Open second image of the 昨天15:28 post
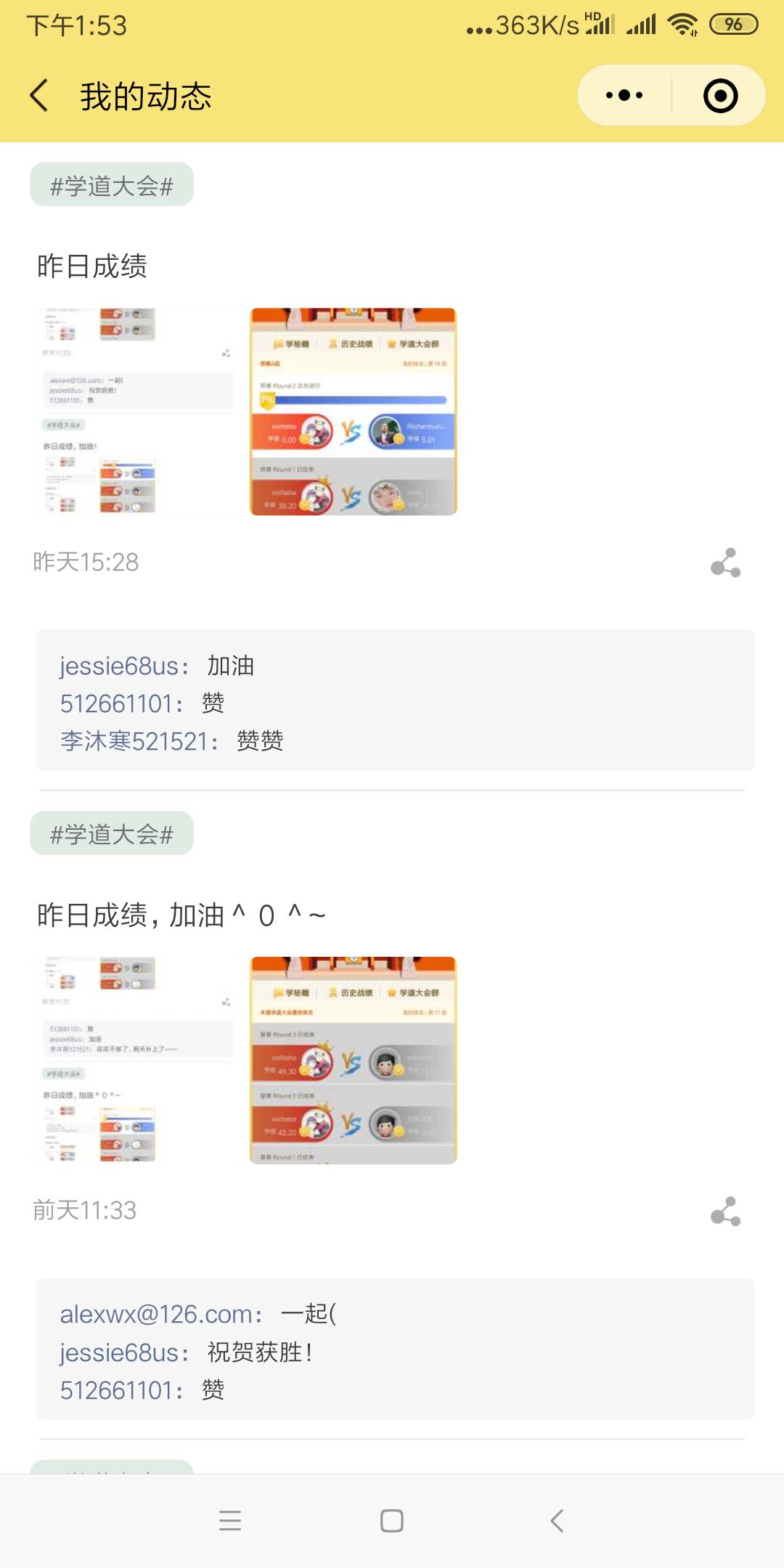Viewport: 784px width, 1568px height. pos(353,412)
